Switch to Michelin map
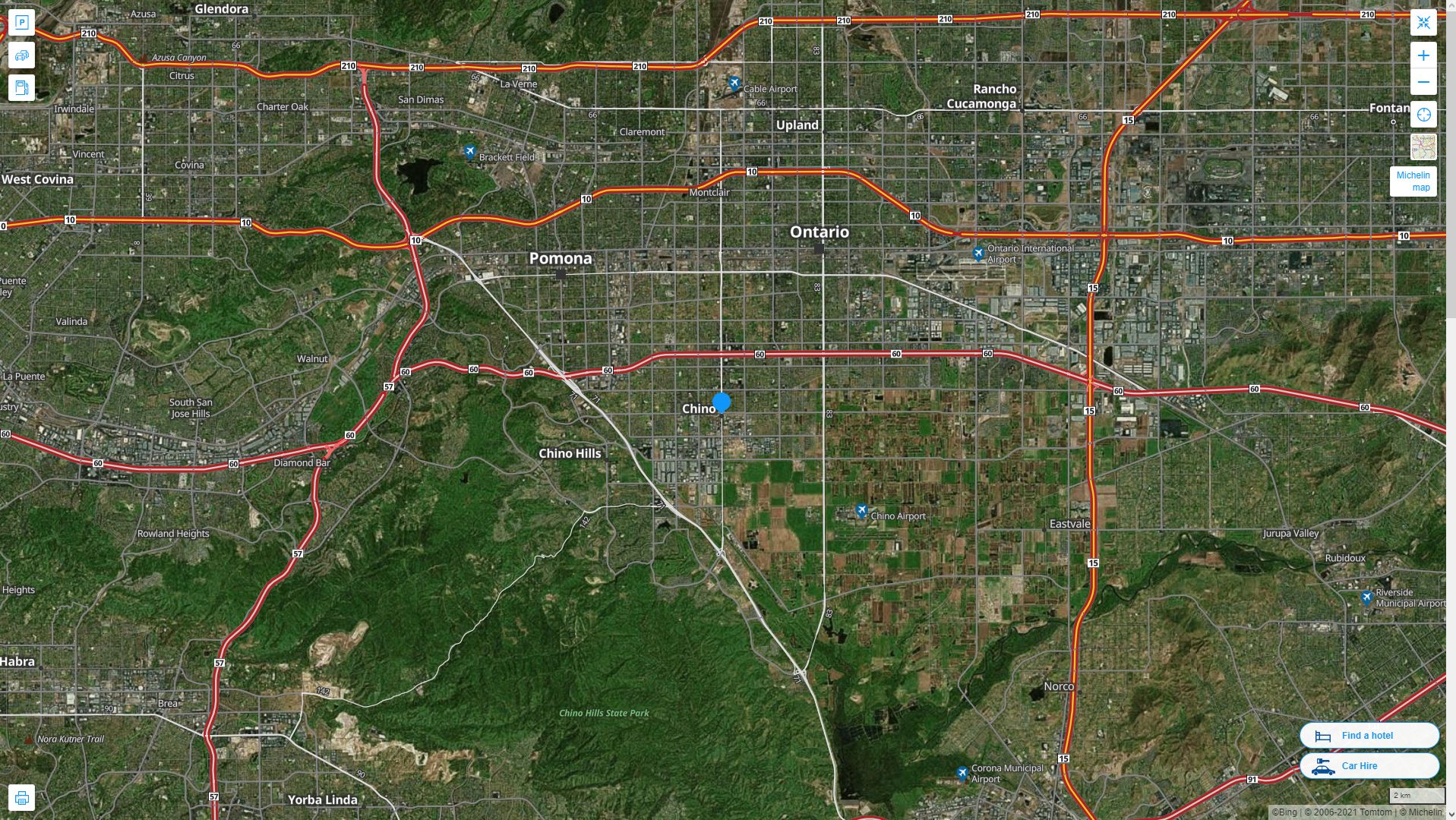Viewport: 1456px width, 820px height. coord(1413,181)
